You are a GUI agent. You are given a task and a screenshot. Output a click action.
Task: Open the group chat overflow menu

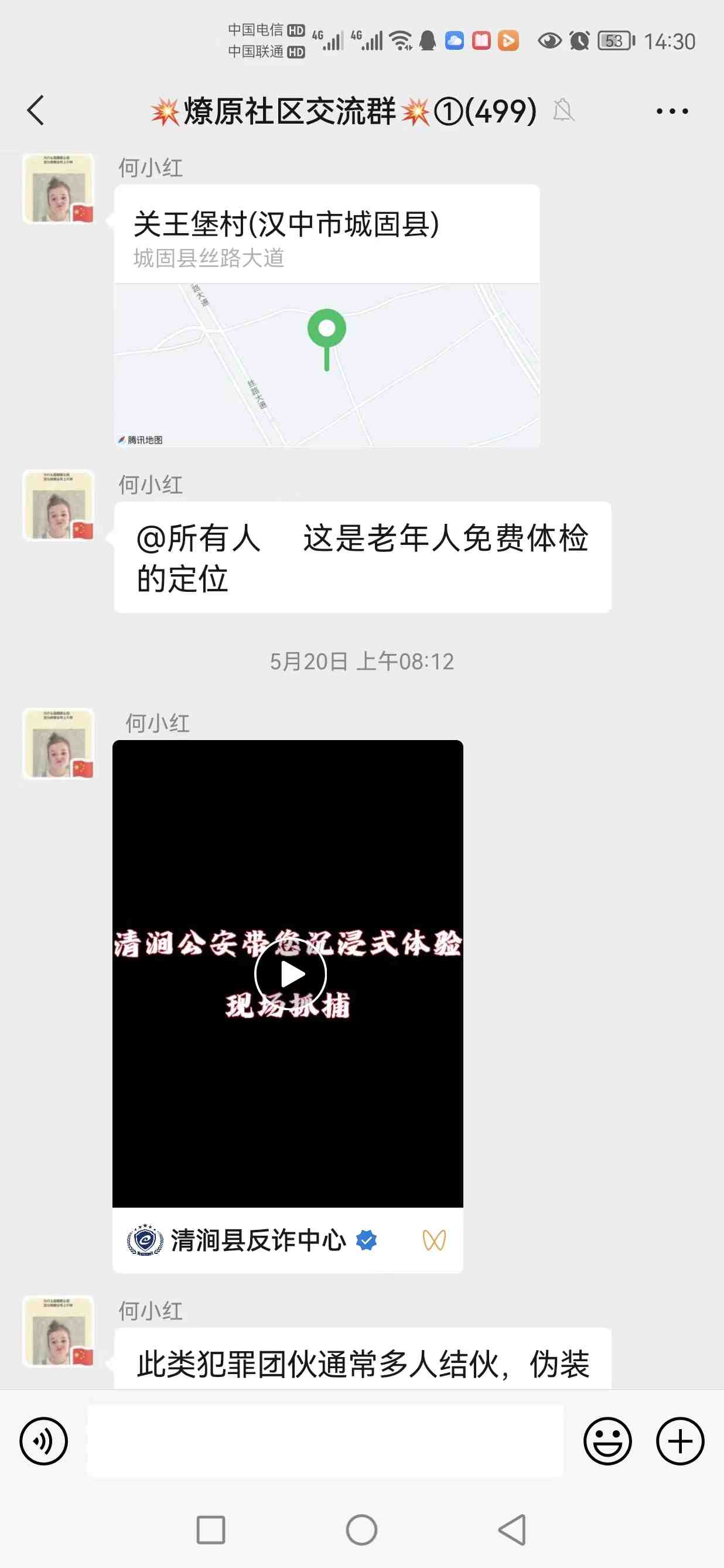click(672, 111)
